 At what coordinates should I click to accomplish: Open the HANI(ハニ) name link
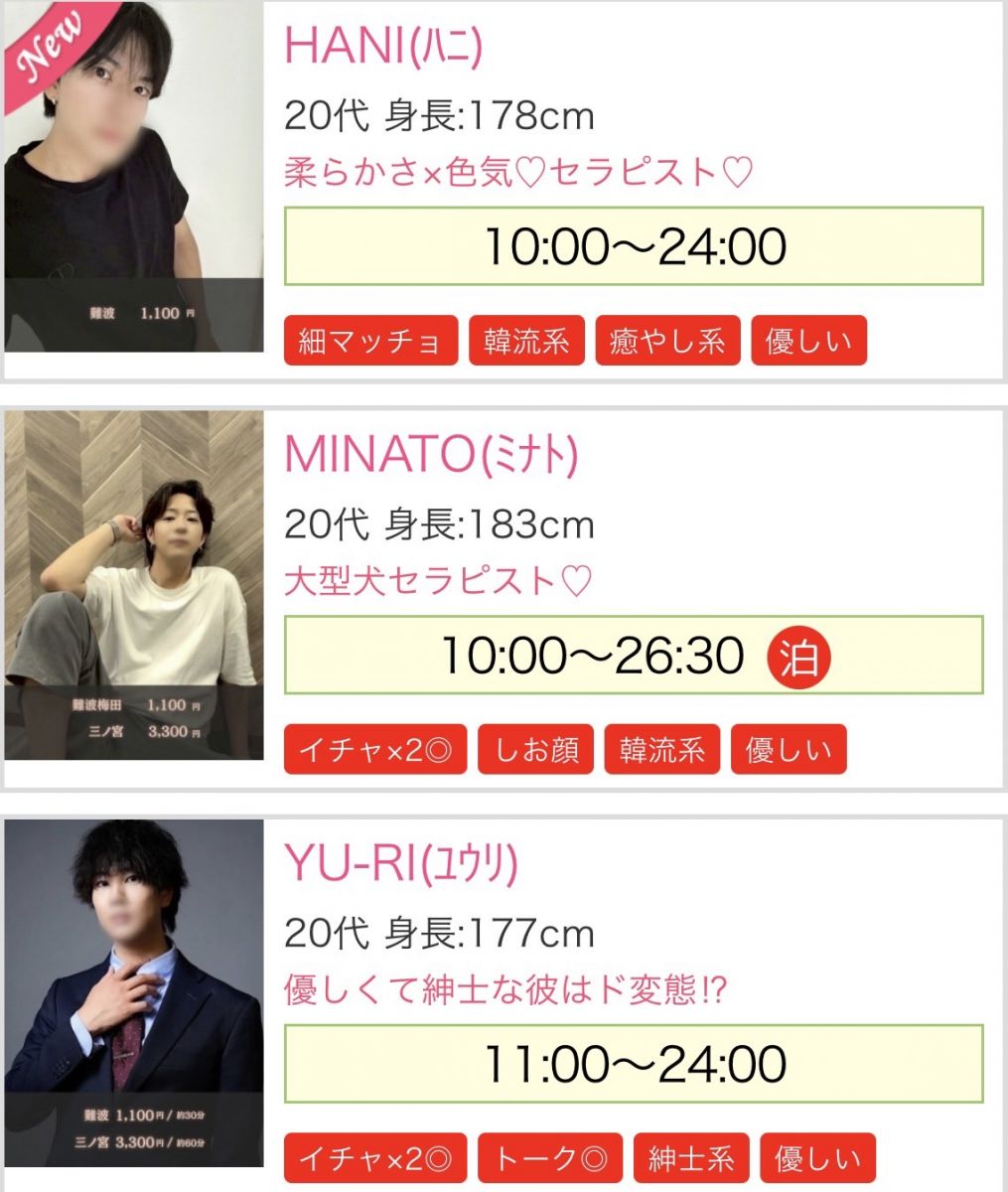point(383,46)
